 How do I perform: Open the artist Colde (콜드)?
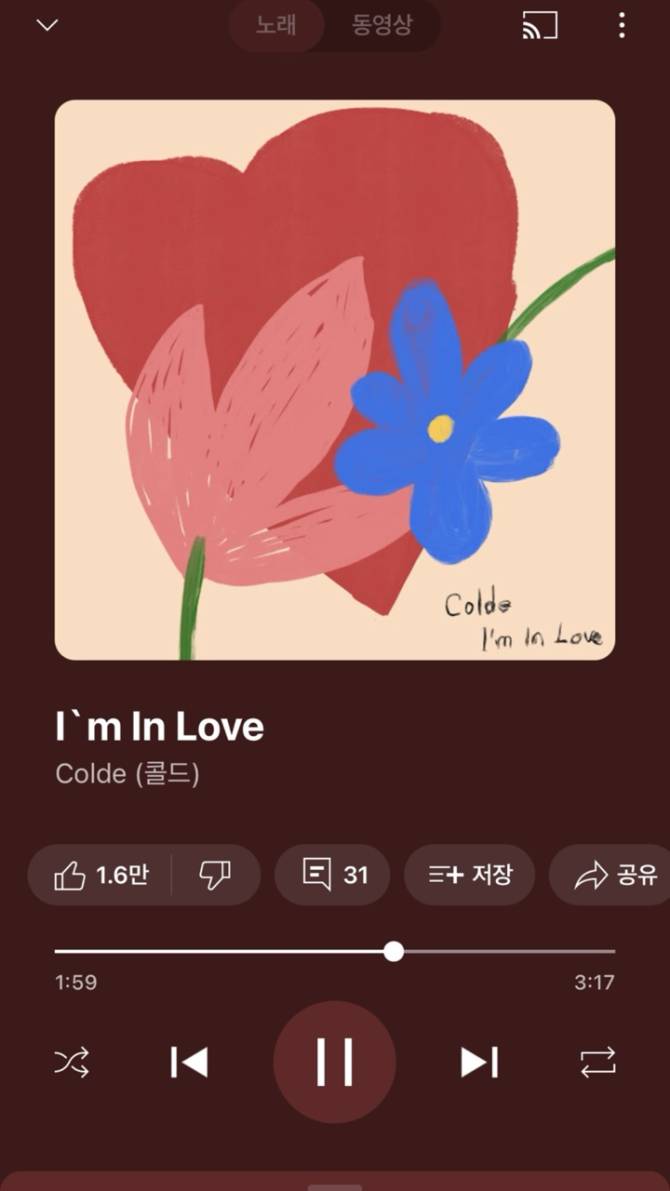127,774
